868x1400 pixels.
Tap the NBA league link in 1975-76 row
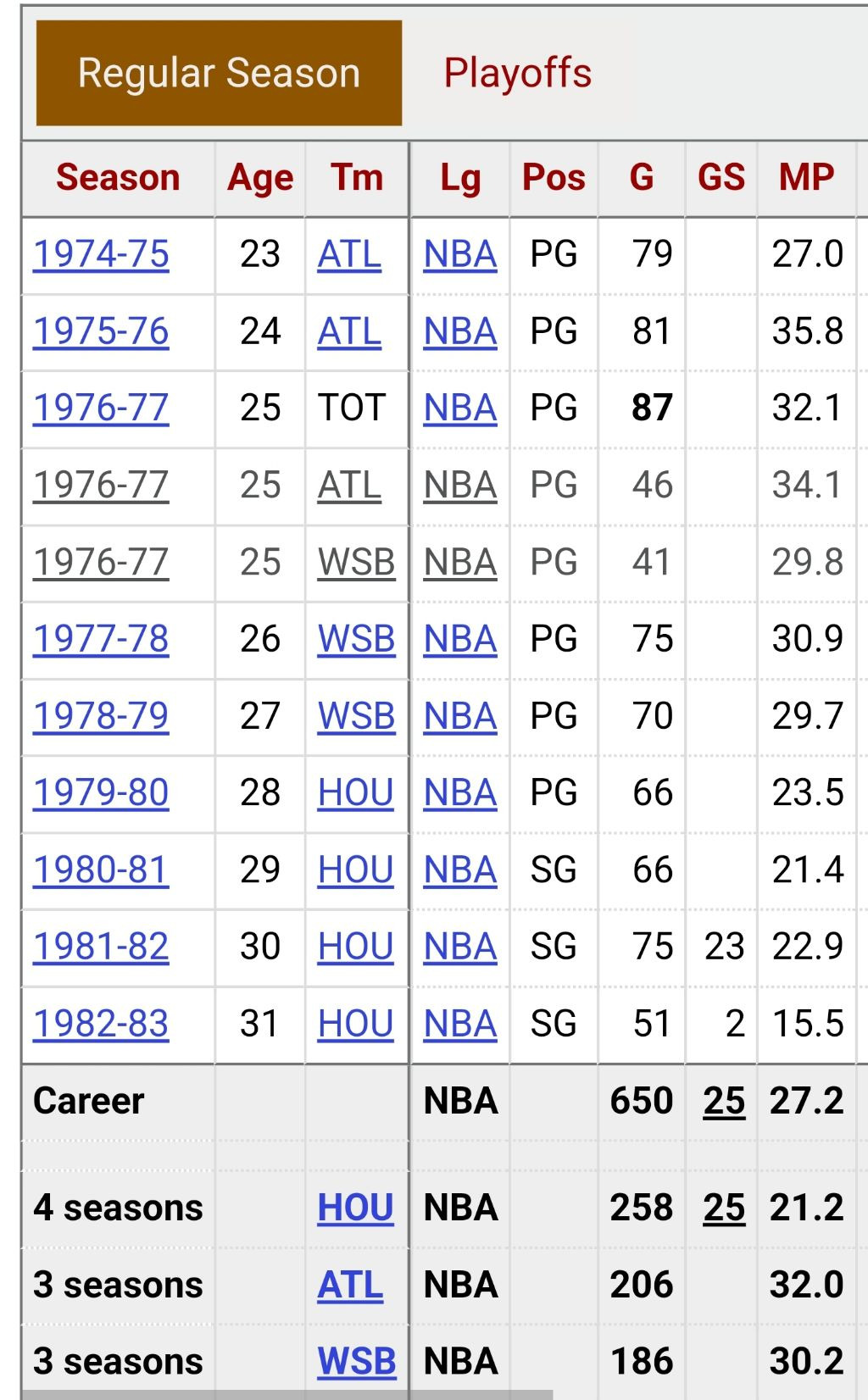pyautogui.click(x=459, y=331)
